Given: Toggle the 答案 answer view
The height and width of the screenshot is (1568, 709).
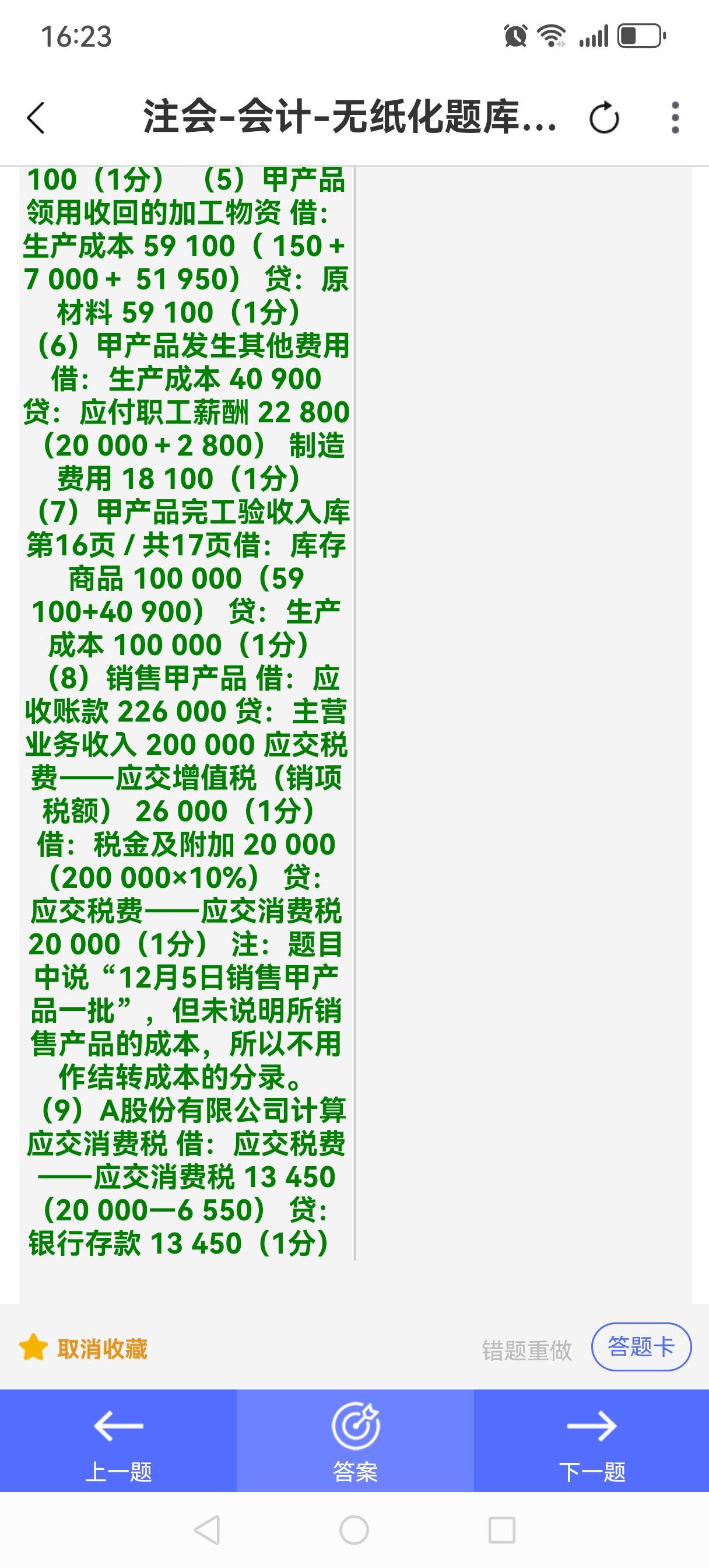Looking at the screenshot, I should point(356,1441).
